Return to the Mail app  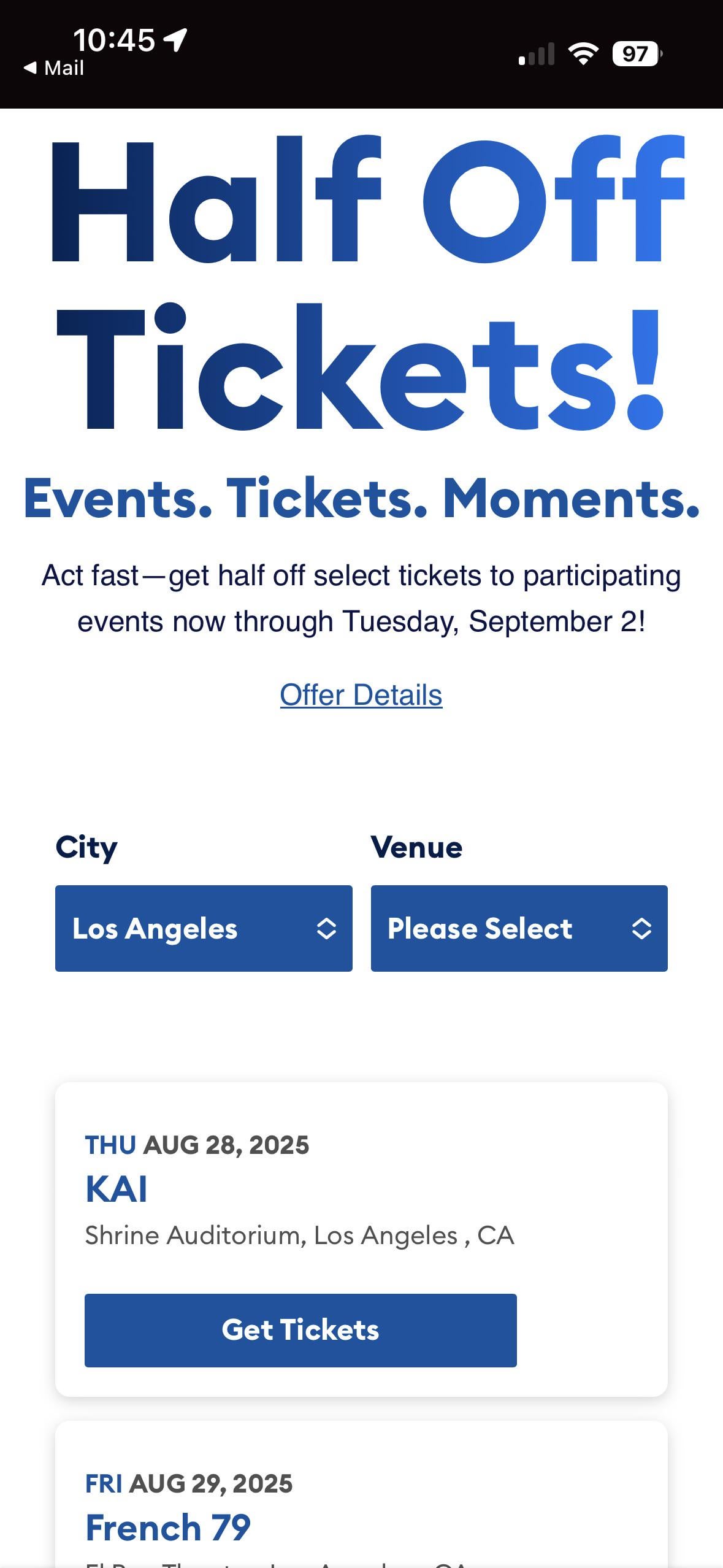53,67
